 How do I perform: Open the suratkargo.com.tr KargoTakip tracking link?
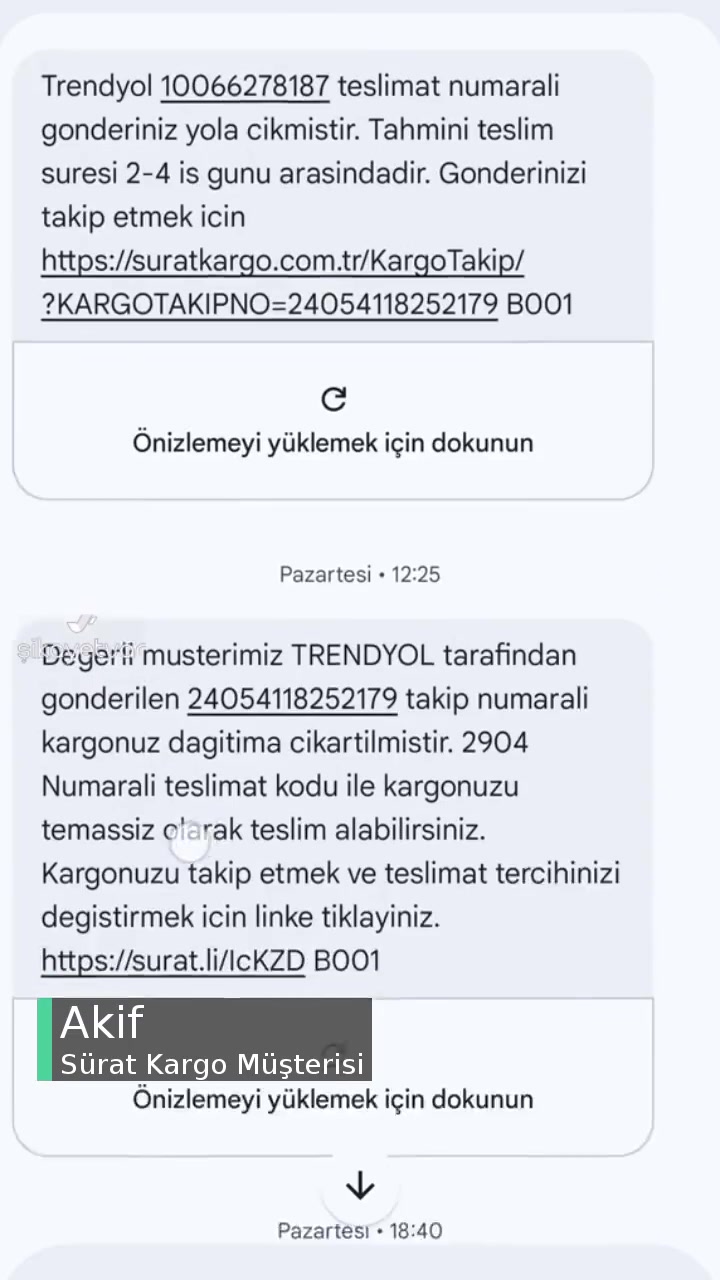coord(282,261)
